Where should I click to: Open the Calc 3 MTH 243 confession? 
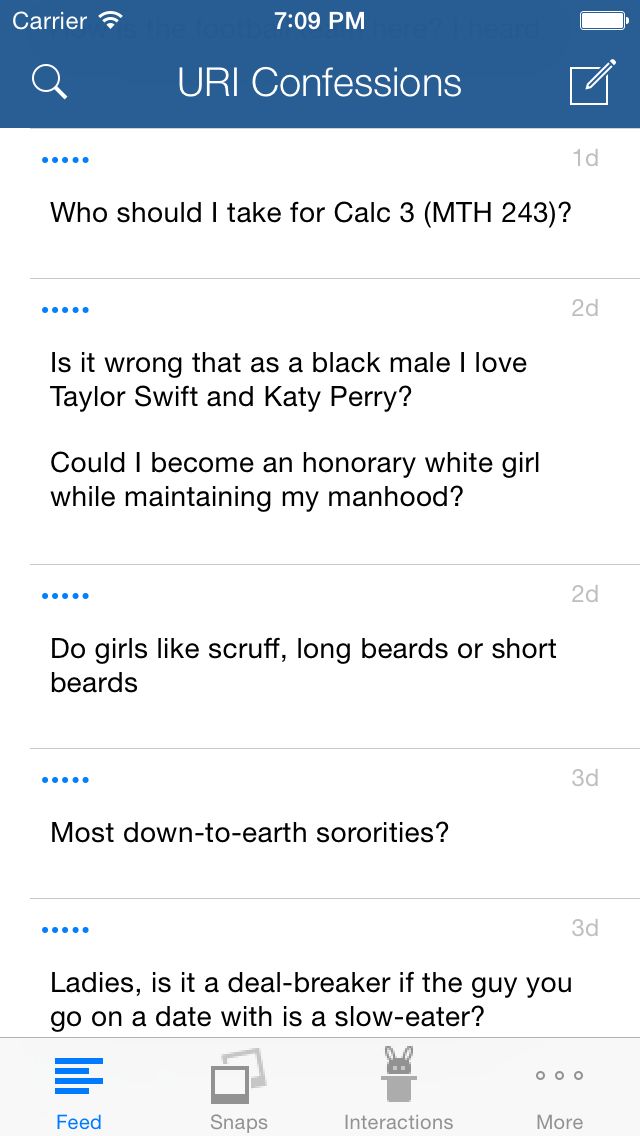[311, 213]
